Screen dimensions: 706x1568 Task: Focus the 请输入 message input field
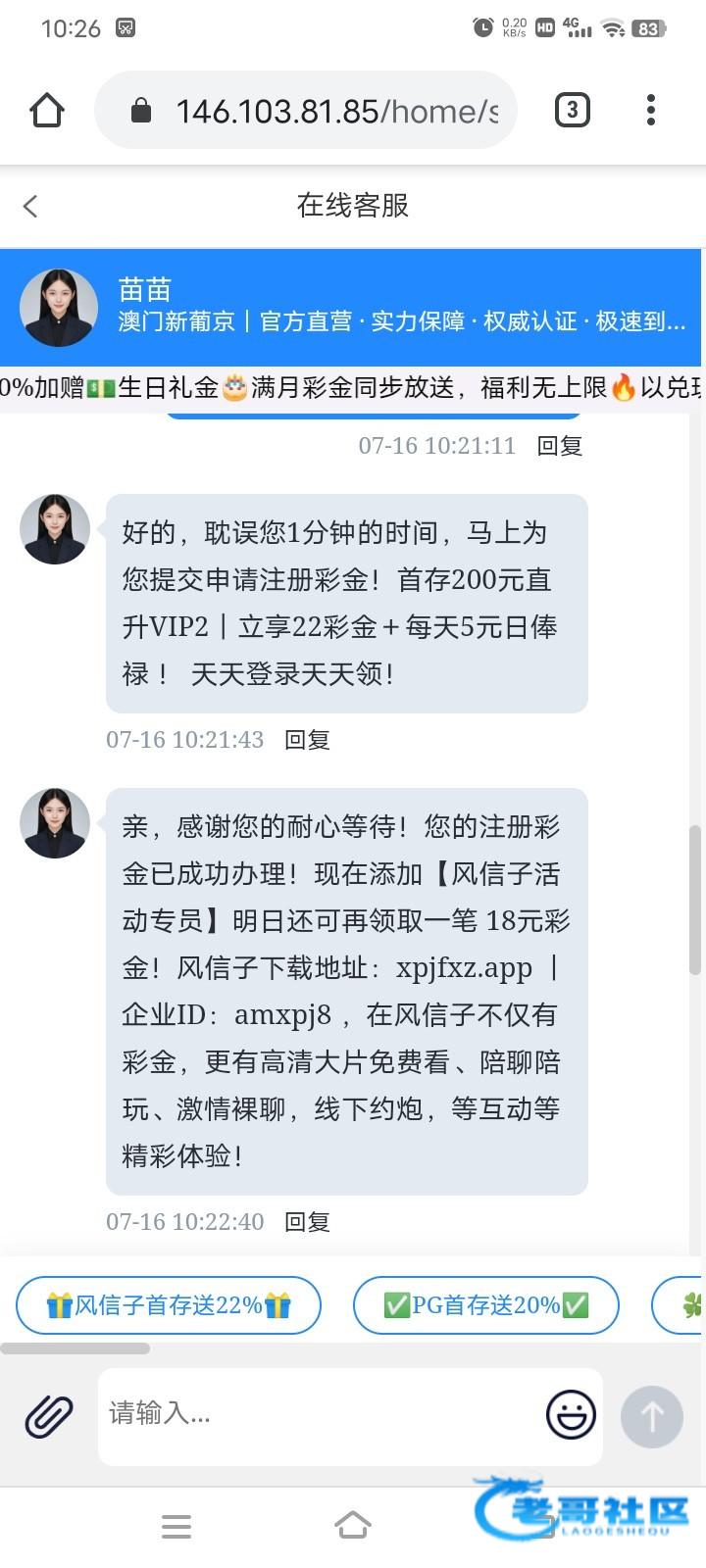[x=319, y=1415]
